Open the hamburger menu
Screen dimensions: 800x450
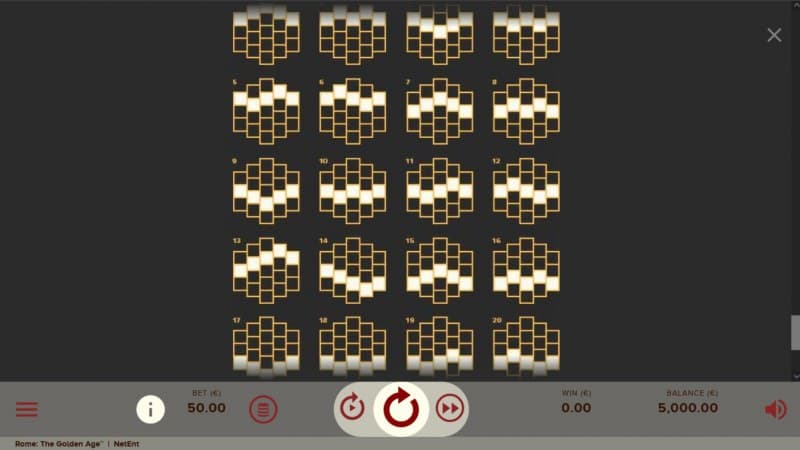tap(27, 409)
